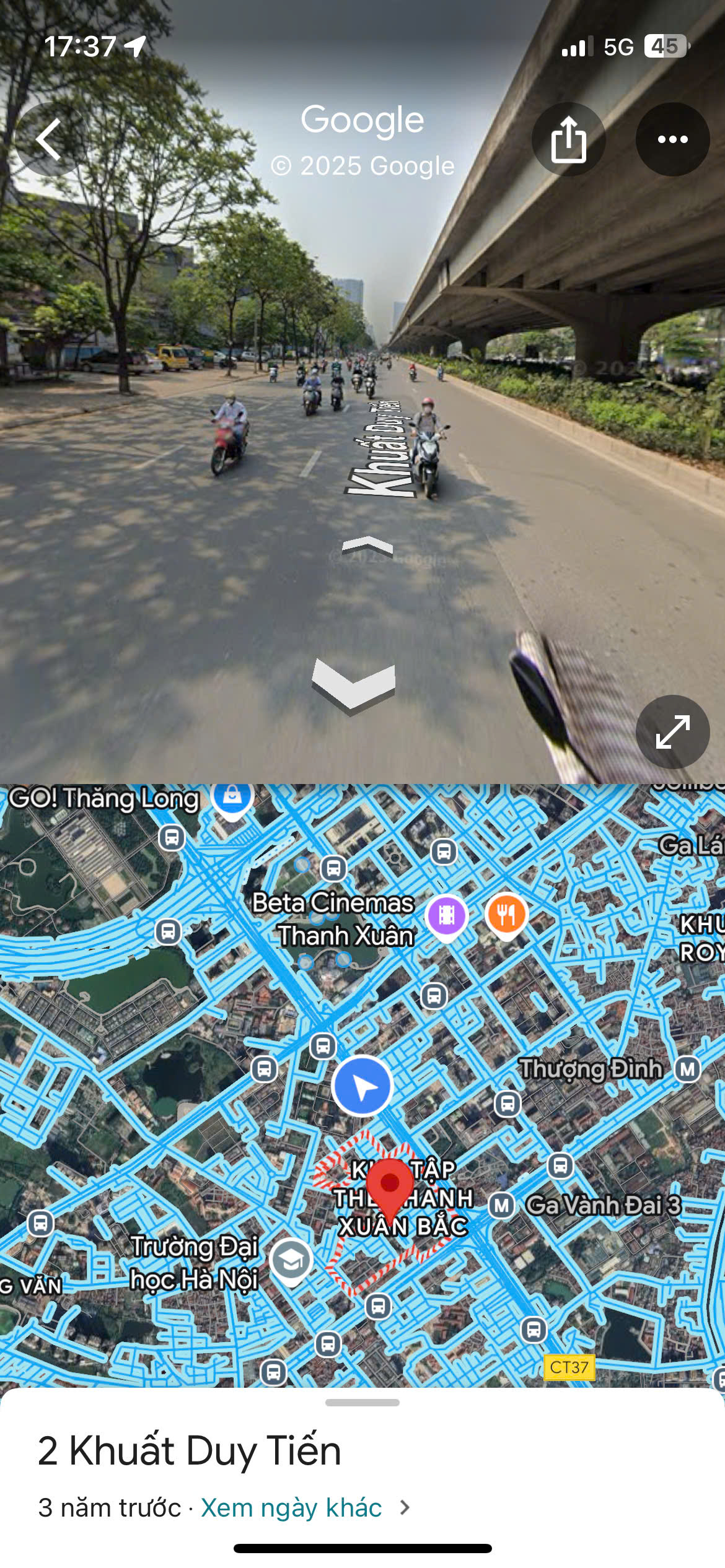Share this Street View location
The image size is (725, 1568).
[568, 139]
